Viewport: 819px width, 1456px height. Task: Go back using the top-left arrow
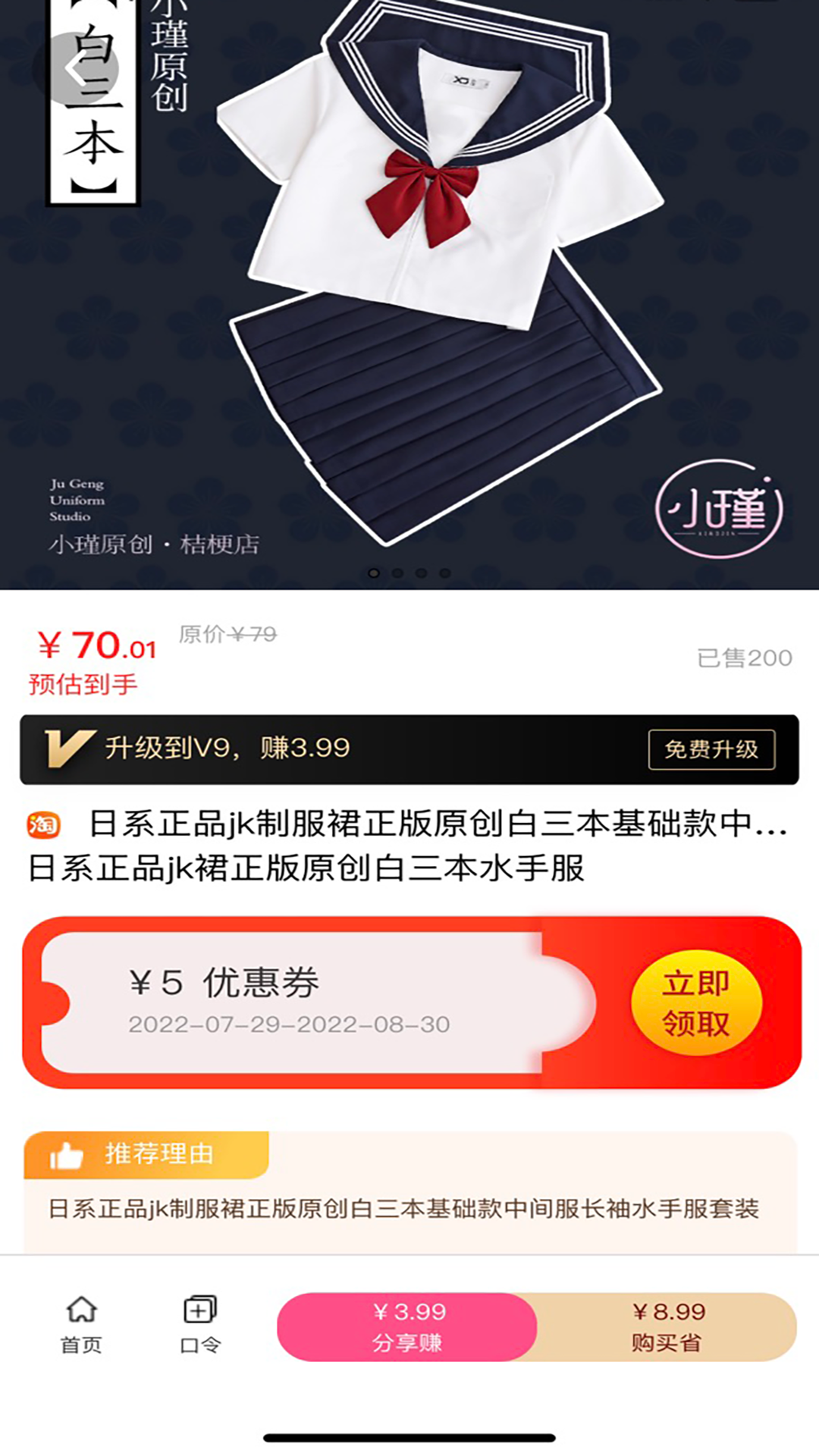click(x=76, y=70)
